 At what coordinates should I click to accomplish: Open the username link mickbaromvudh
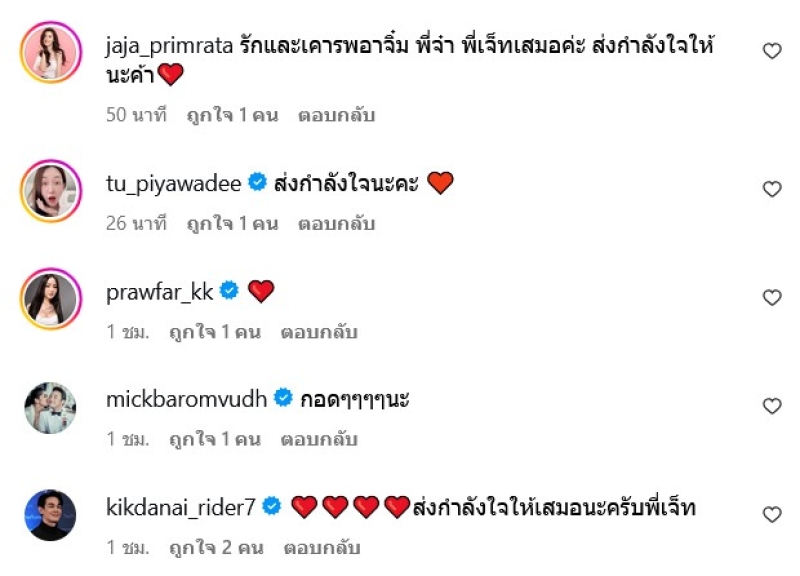[186, 399]
